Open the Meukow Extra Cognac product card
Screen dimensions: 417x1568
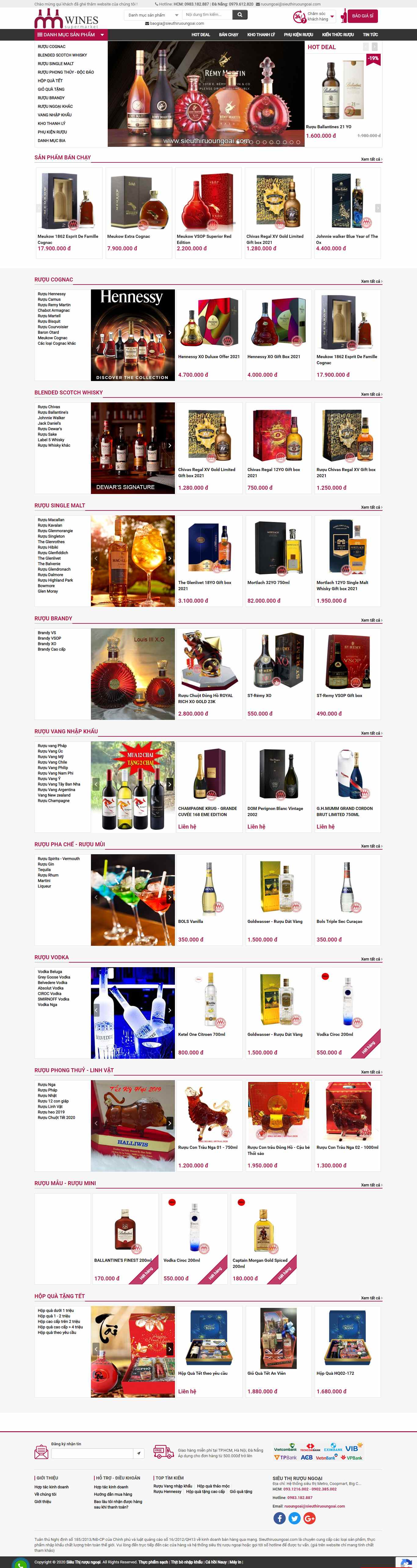129,236
